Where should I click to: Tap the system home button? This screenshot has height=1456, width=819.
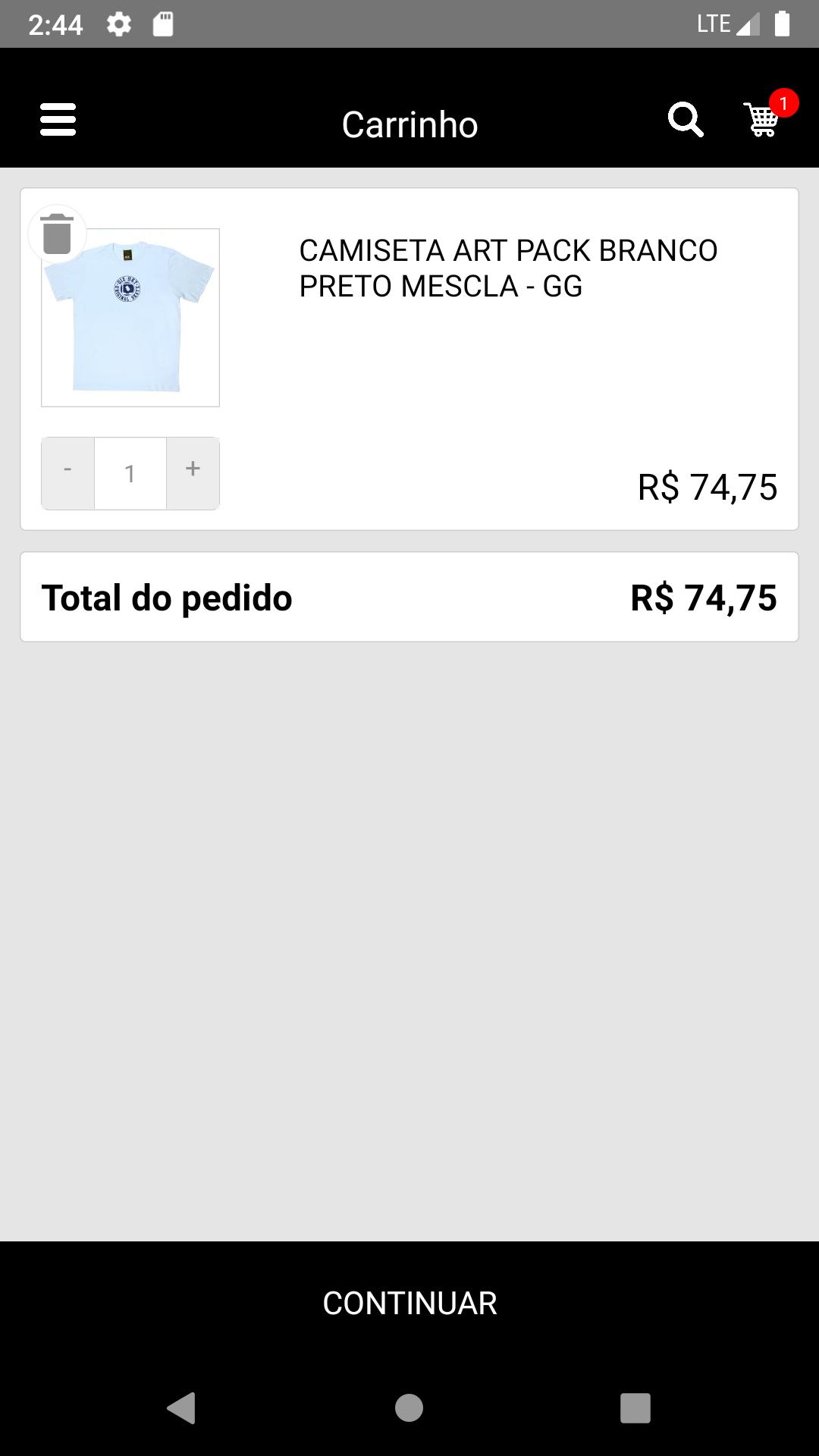coord(409,1408)
